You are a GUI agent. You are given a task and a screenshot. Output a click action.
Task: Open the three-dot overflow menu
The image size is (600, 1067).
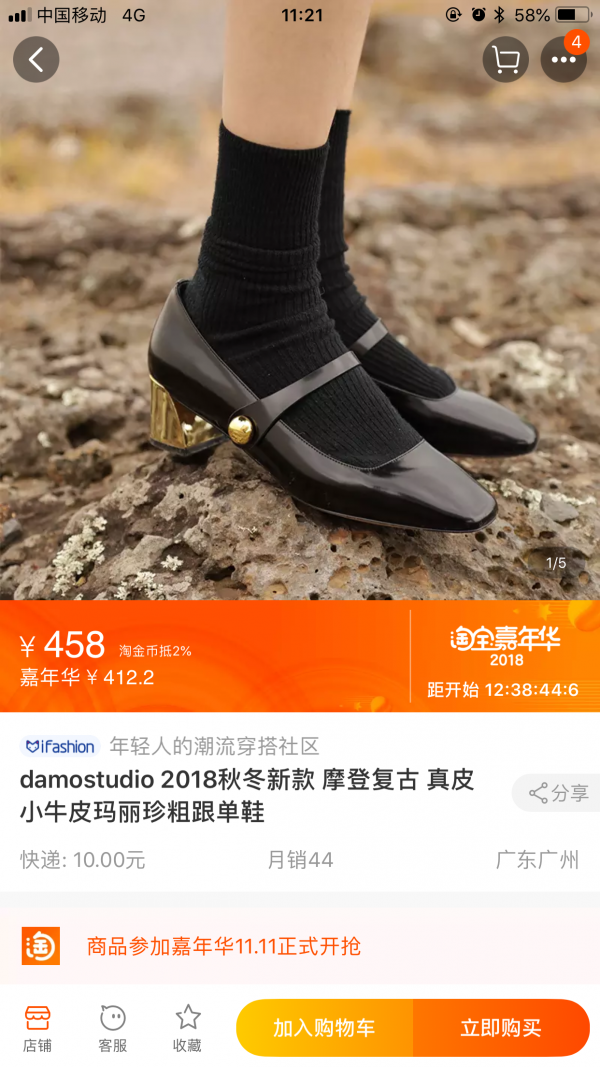(563, 60)
